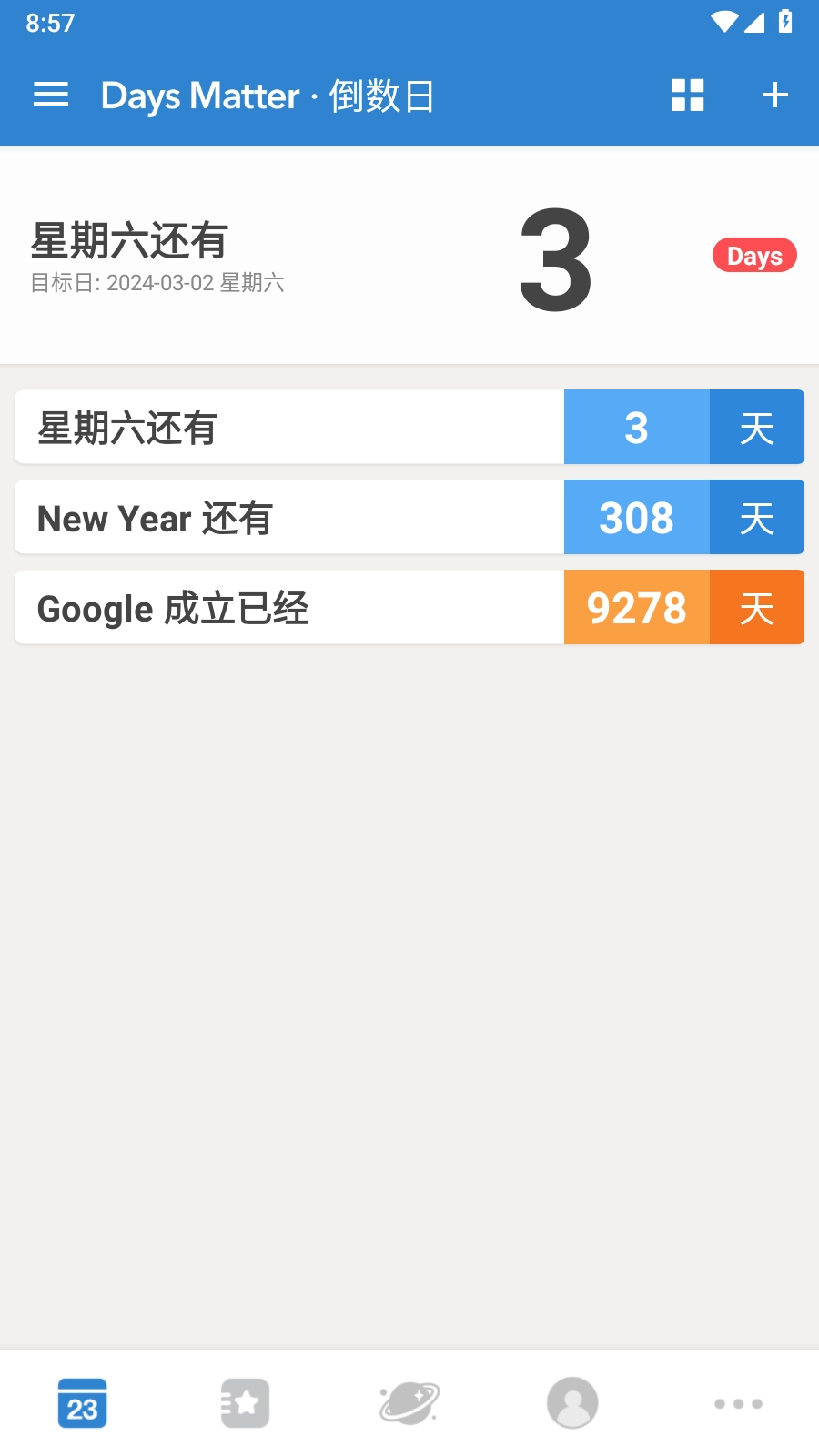Click the 308 day count for New Year
The height and width of the screenshot is (1456, 819).
636,517
